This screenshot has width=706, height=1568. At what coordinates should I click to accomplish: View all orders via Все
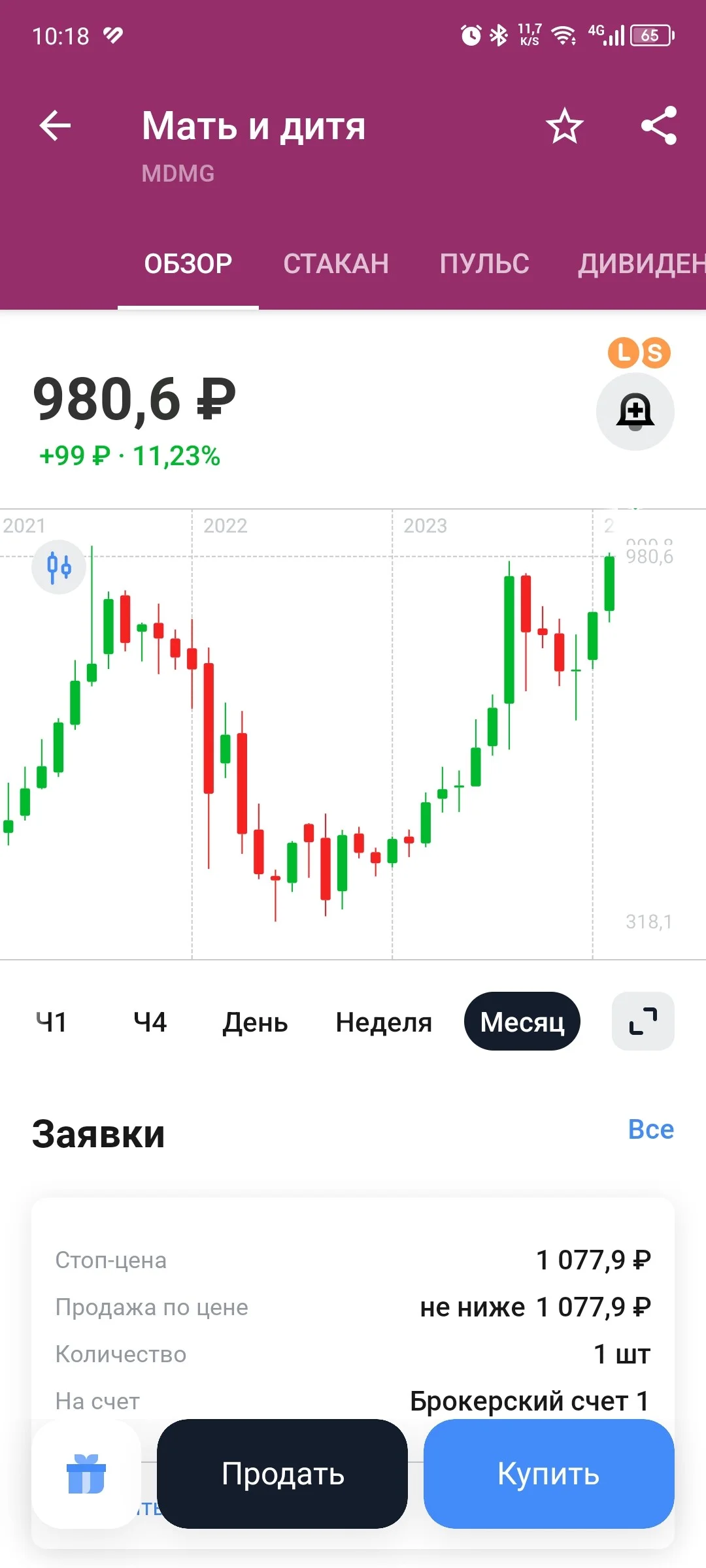(x=650, y=1129)
